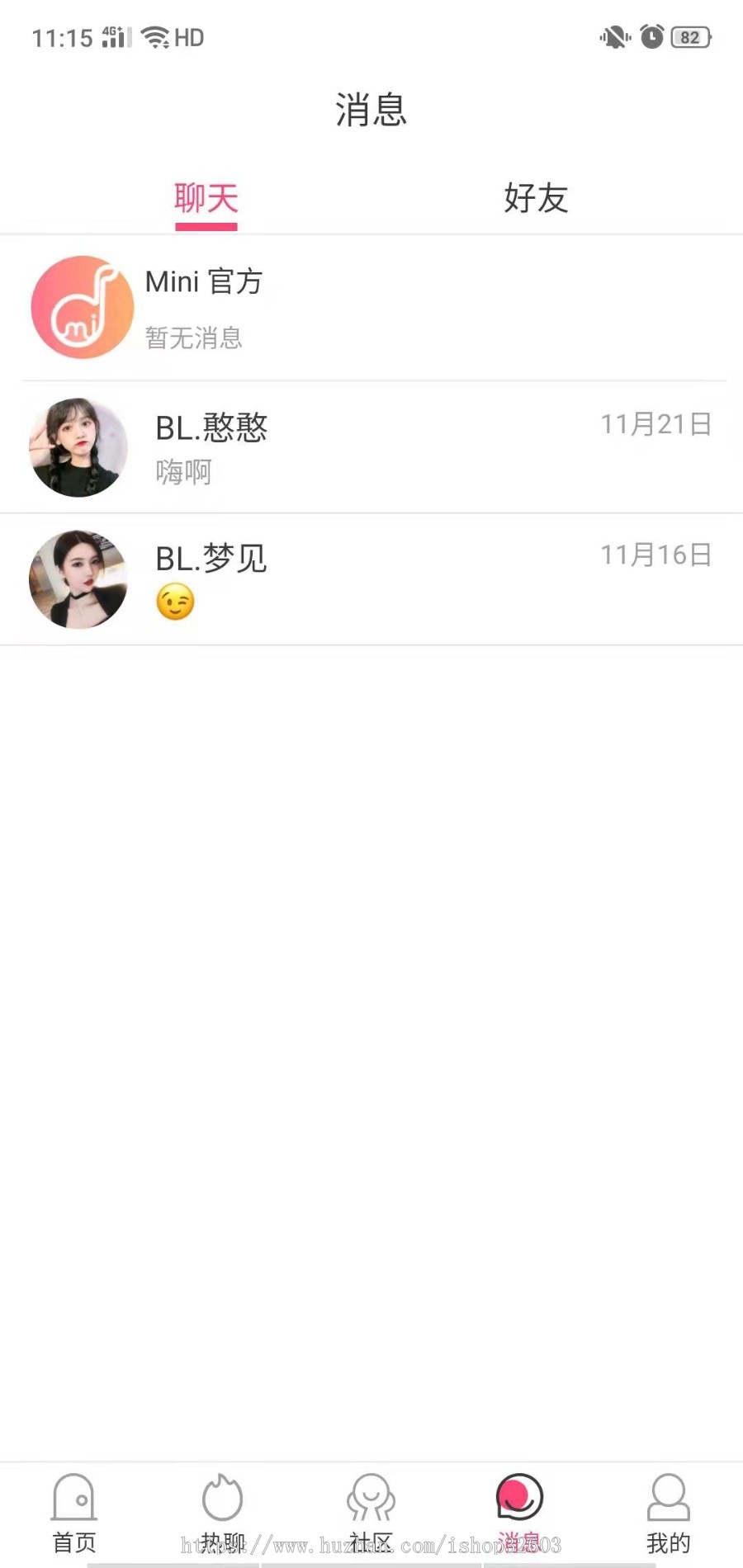Open the chat with BL.梦见
Image resolution: width=743 pixels, height=1568 pixels.
(371, 579)
